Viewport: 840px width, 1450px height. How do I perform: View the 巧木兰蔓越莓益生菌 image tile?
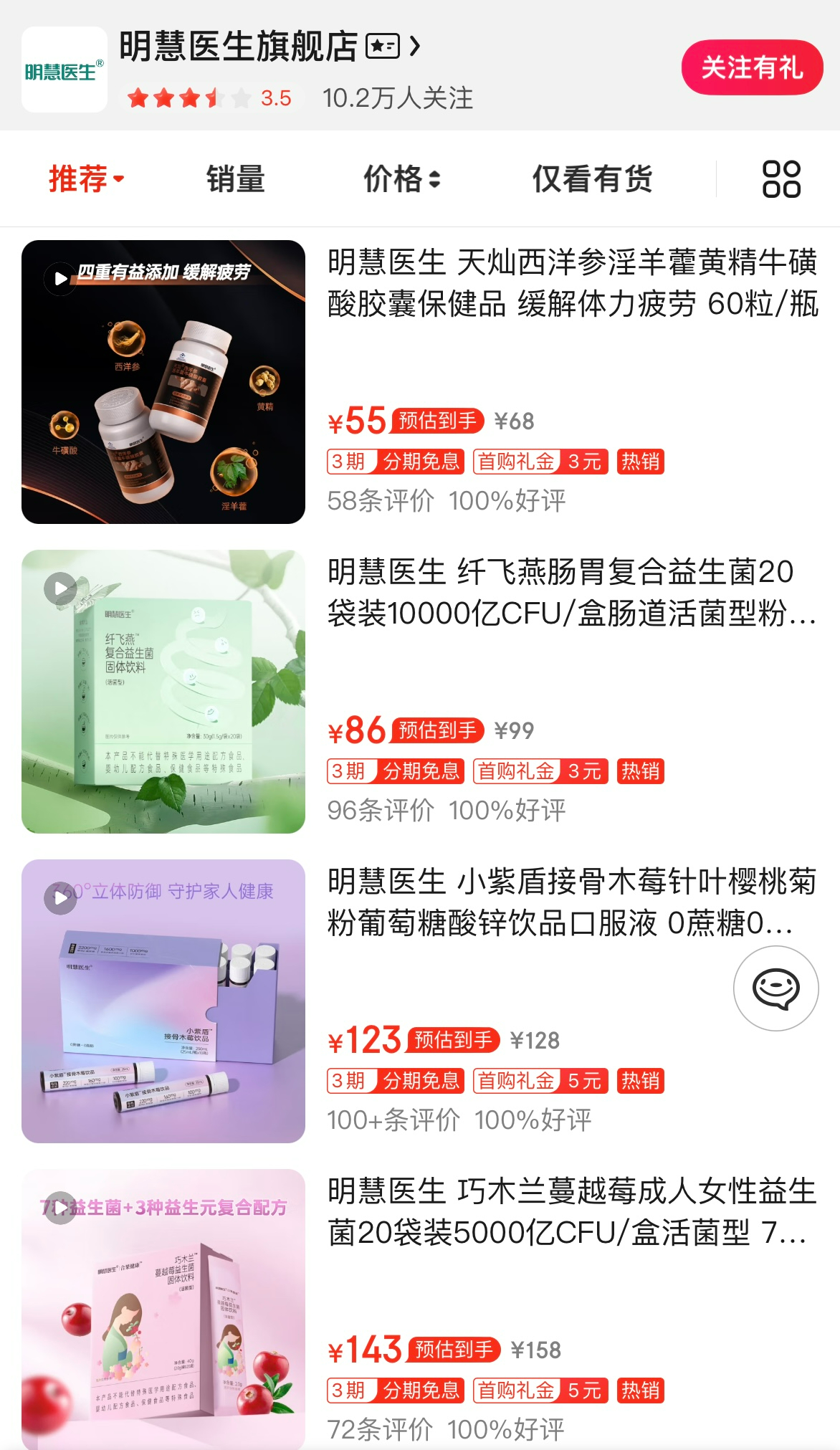click(163, 1309)
